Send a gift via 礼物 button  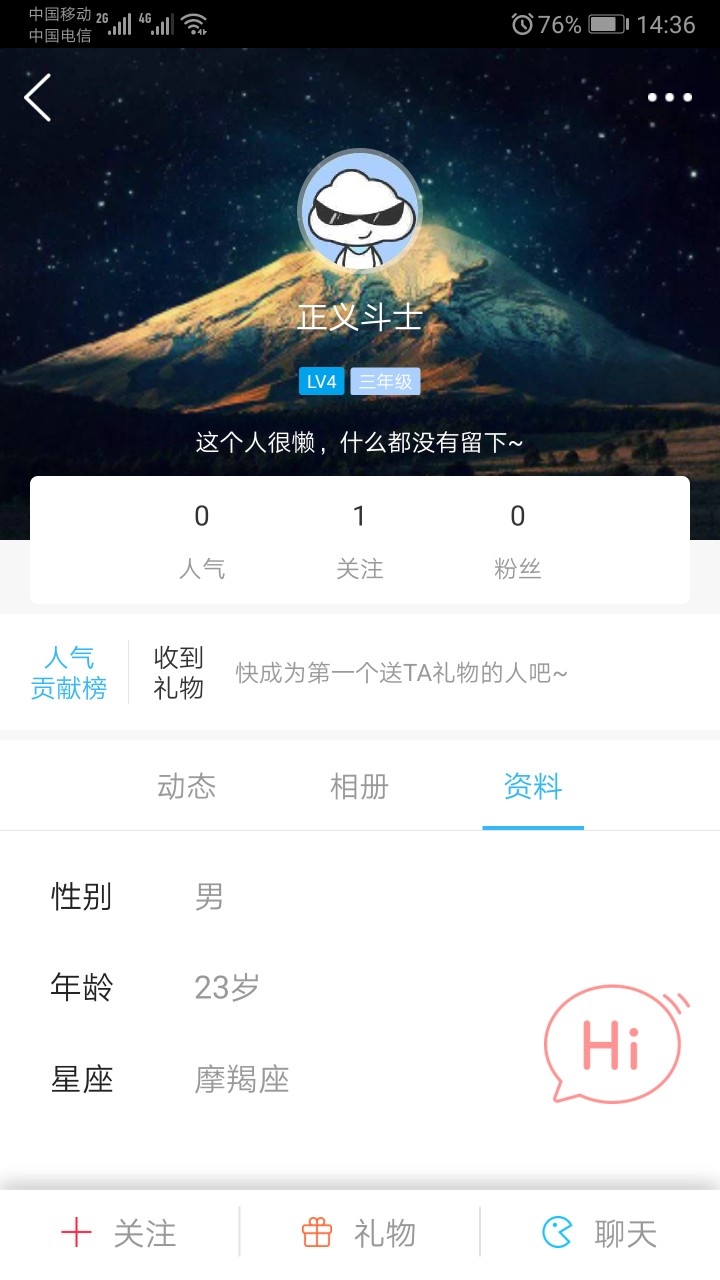click(x=359, y=1233)
